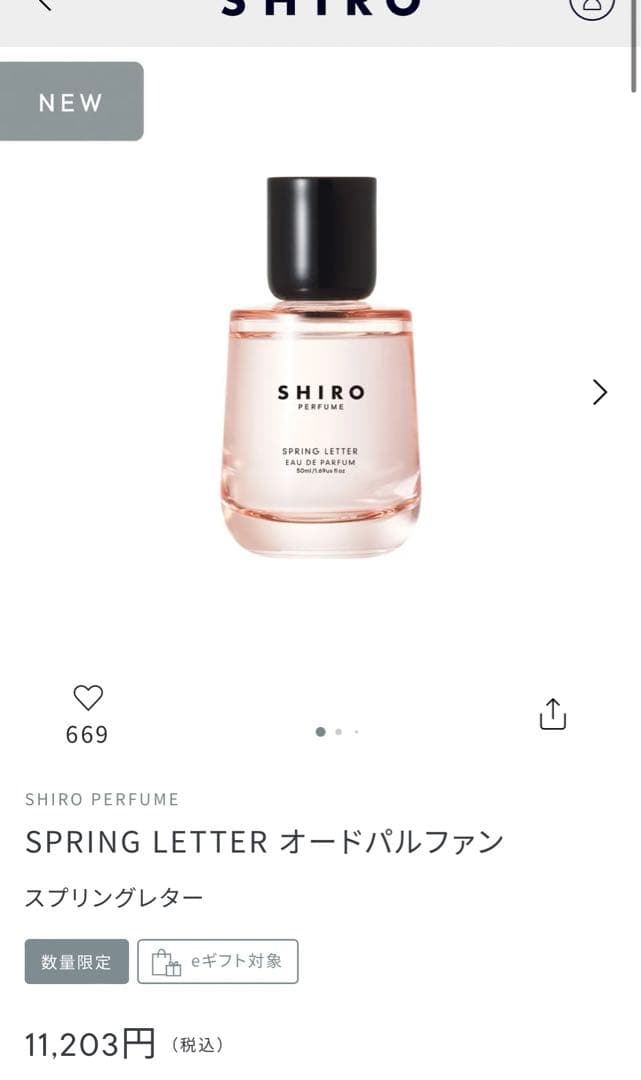
Task: Share this perfume product page
Action: point(553,714)
